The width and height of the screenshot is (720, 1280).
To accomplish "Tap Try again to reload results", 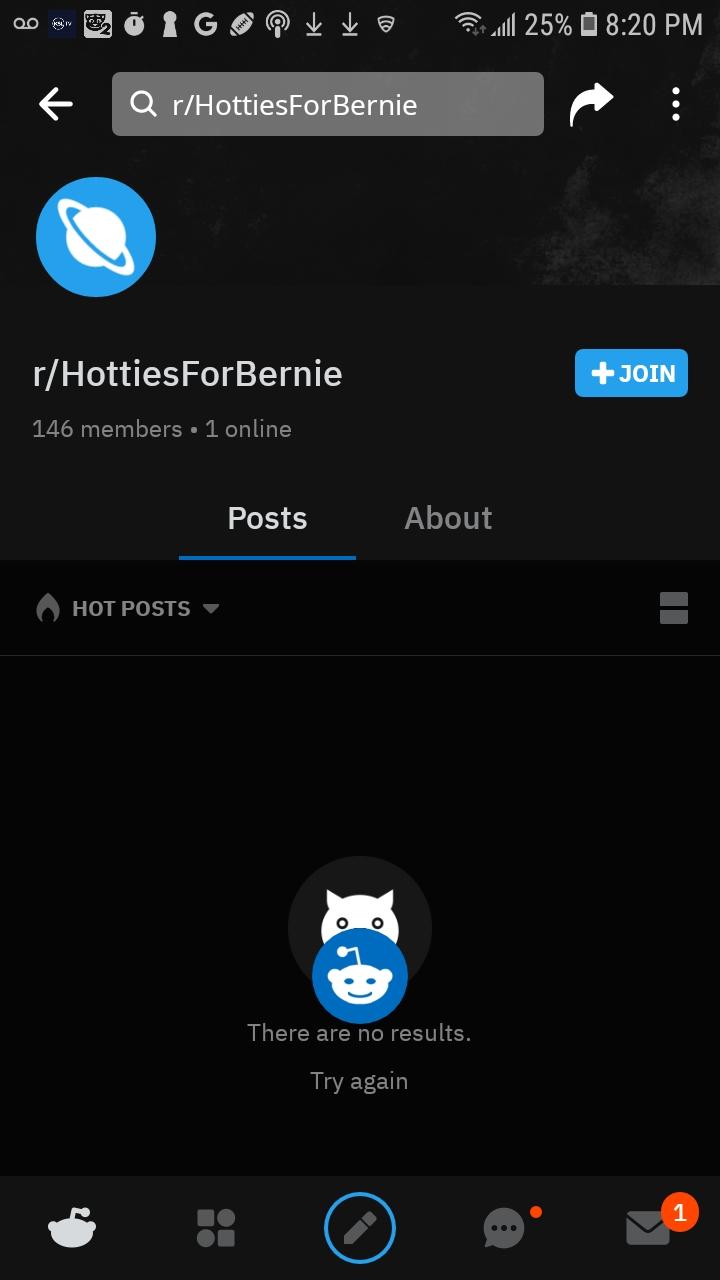I will pyautogui.click(x=359, y=1081).
